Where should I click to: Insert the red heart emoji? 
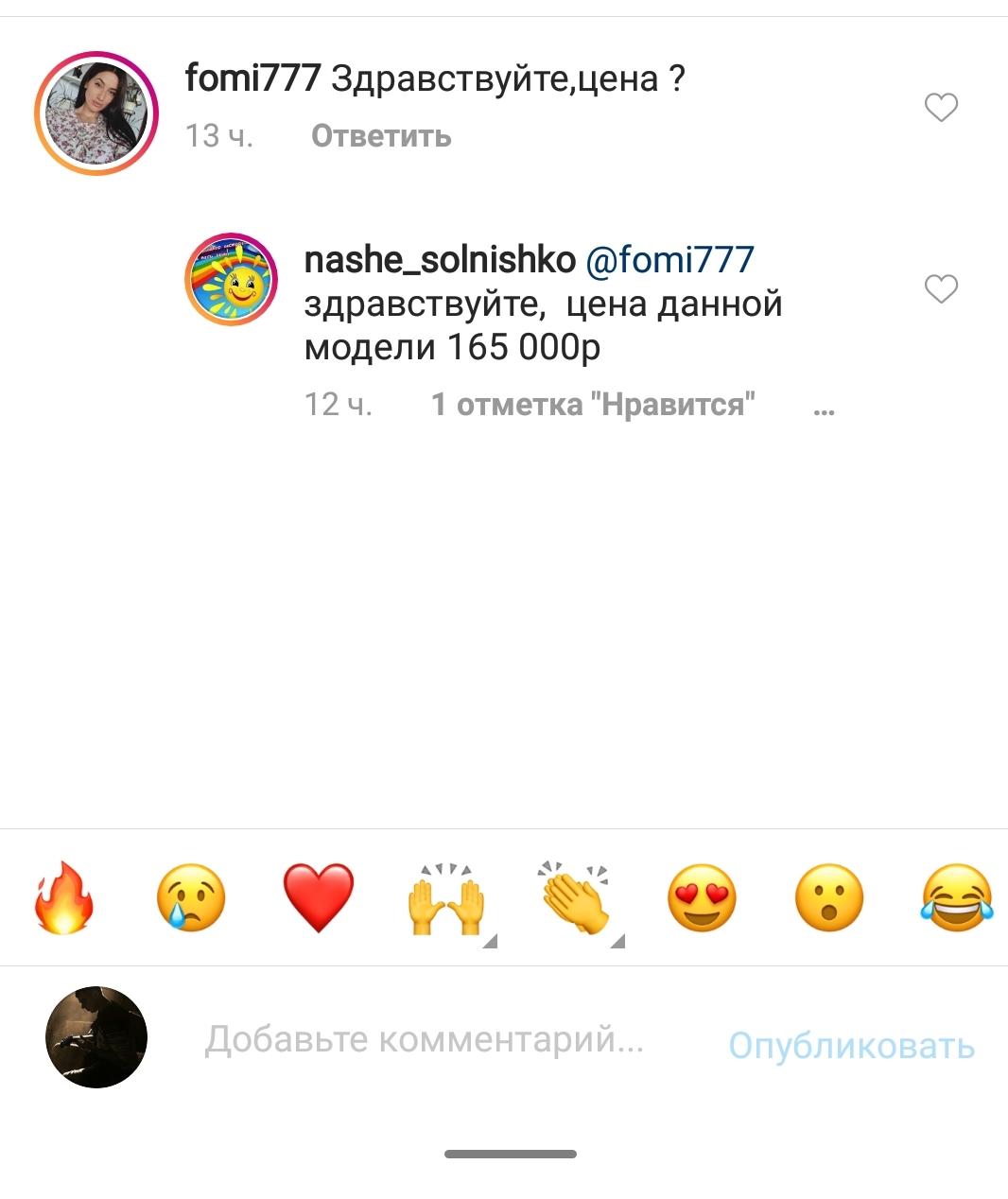319,898
